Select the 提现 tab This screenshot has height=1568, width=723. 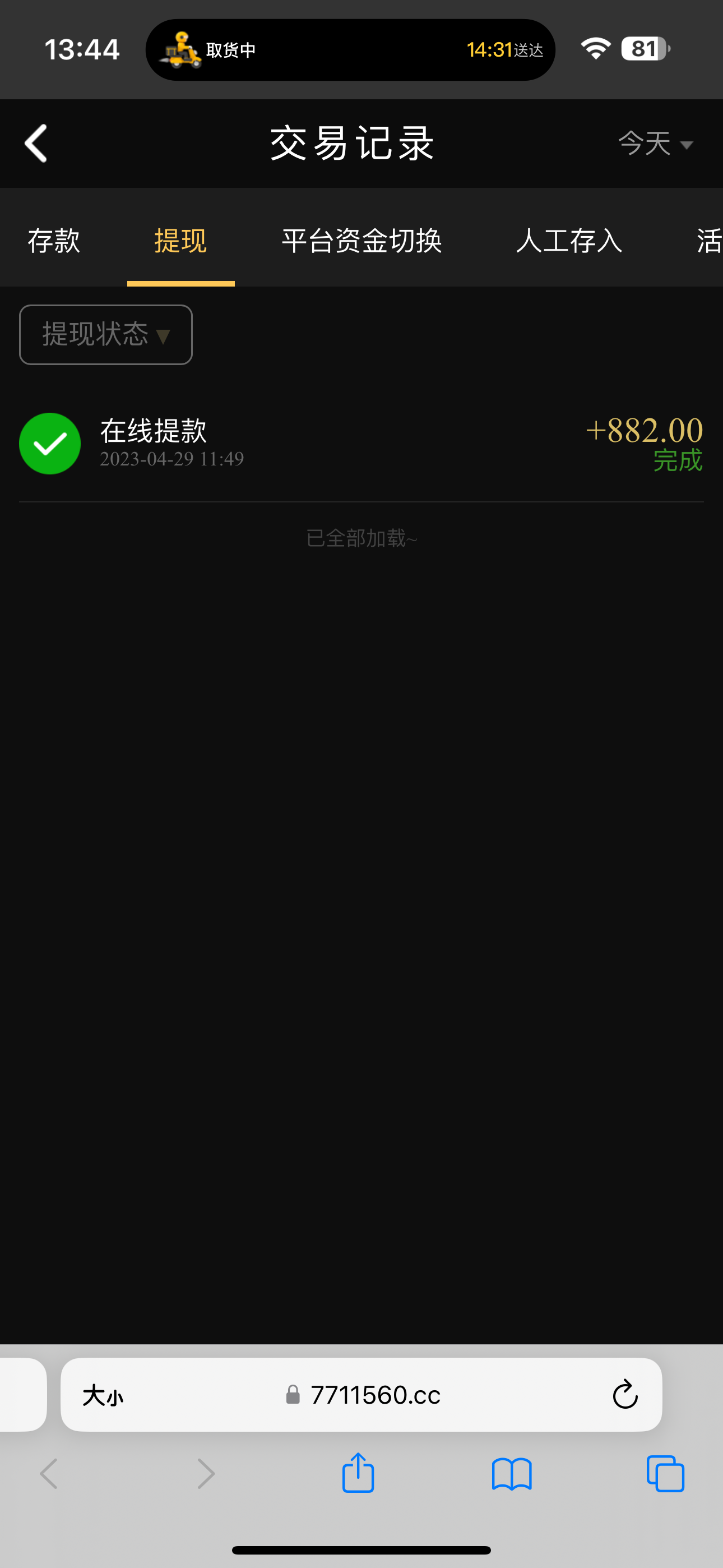click(x=180, y=241)
